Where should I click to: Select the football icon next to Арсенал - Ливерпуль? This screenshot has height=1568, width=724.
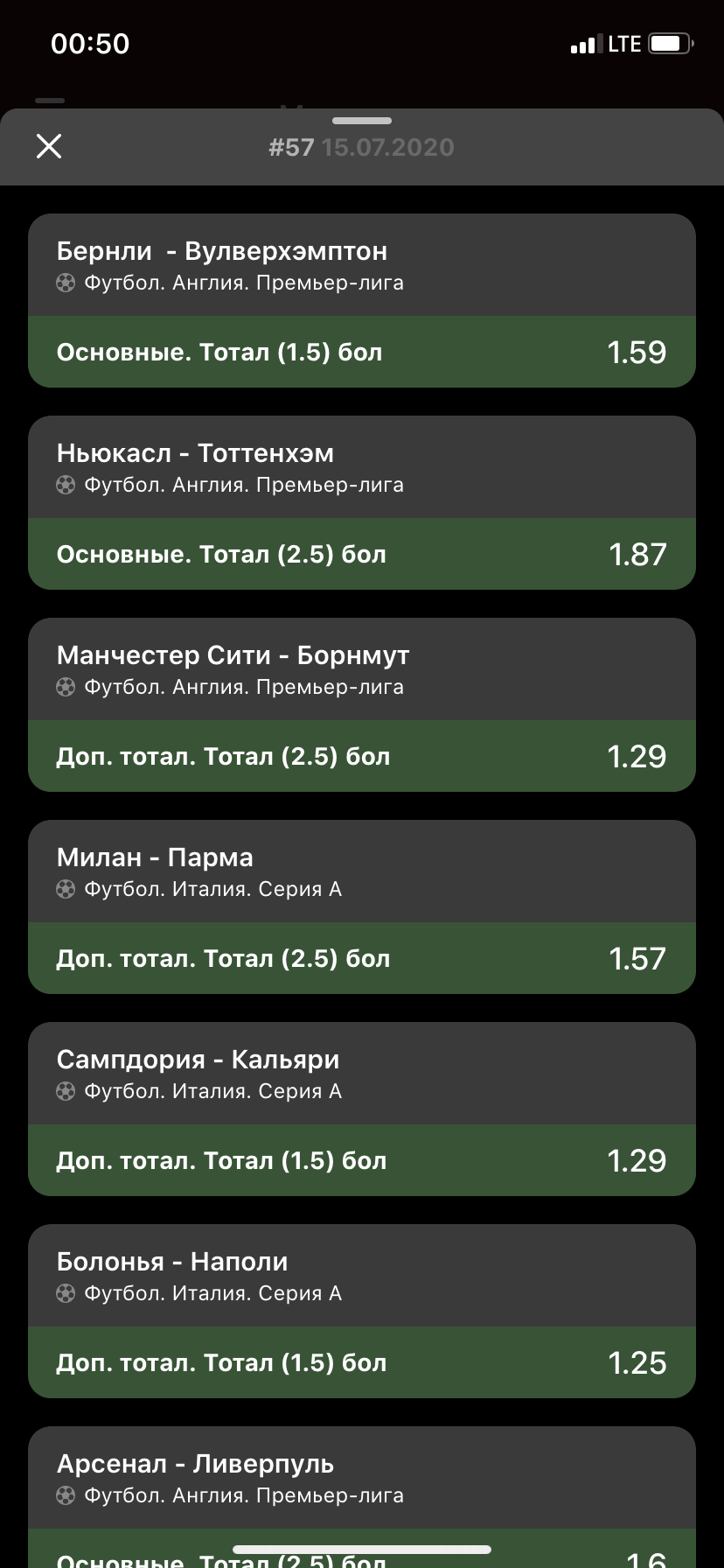click(65, 1495)
